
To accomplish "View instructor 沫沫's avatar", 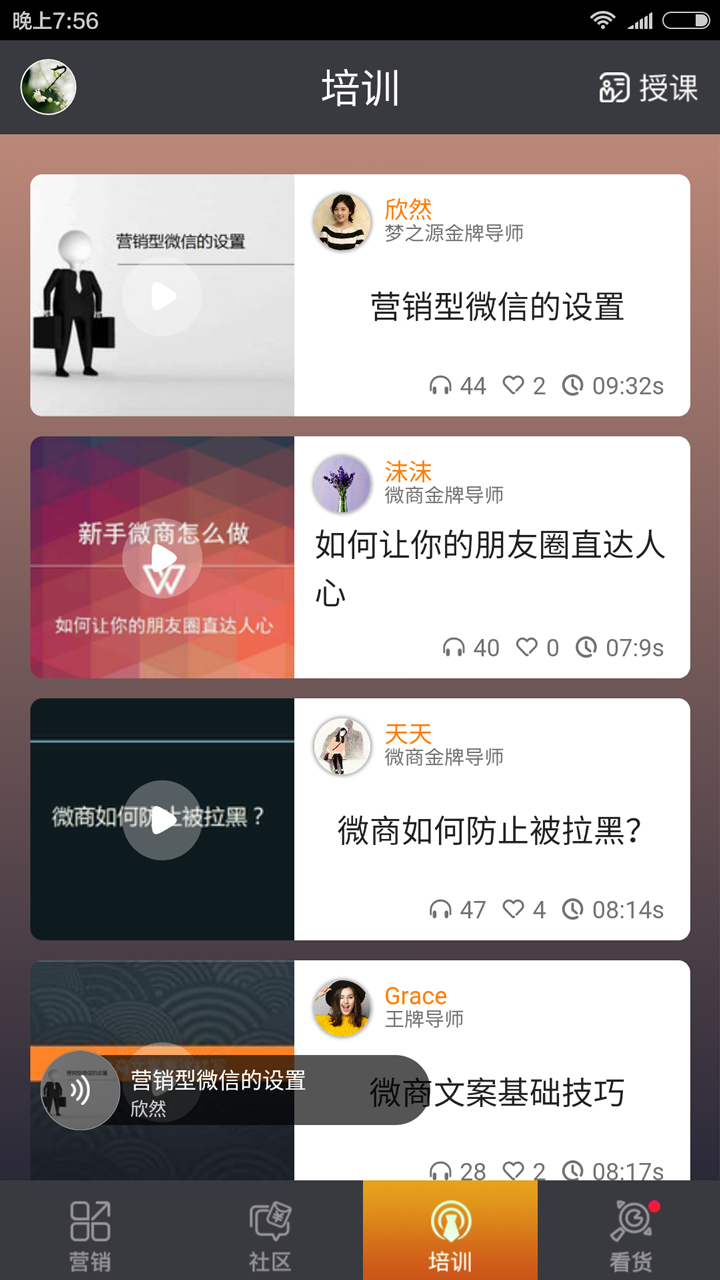I will coord(342,483).
